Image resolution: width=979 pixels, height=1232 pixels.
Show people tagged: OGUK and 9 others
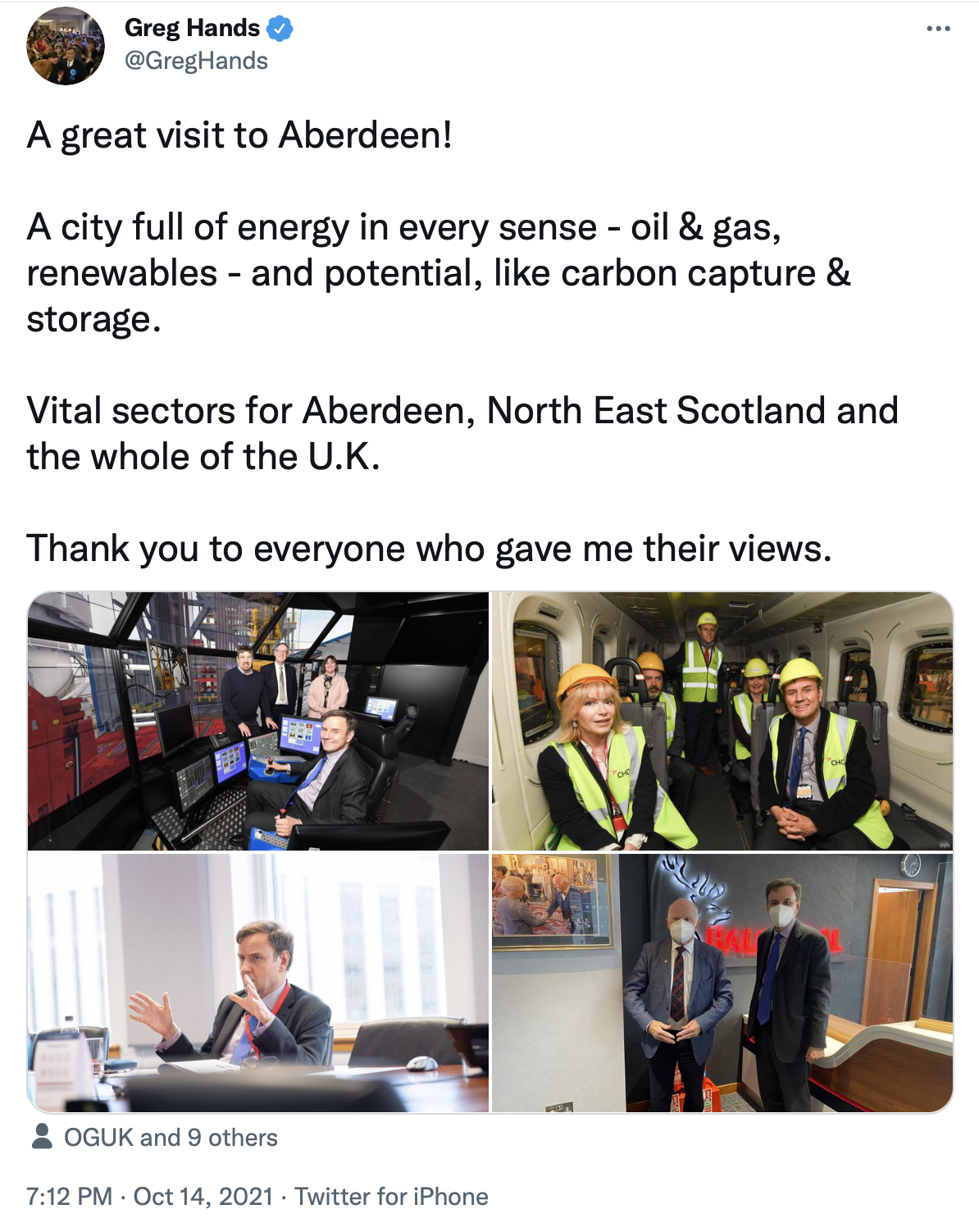coord(170,1138)
